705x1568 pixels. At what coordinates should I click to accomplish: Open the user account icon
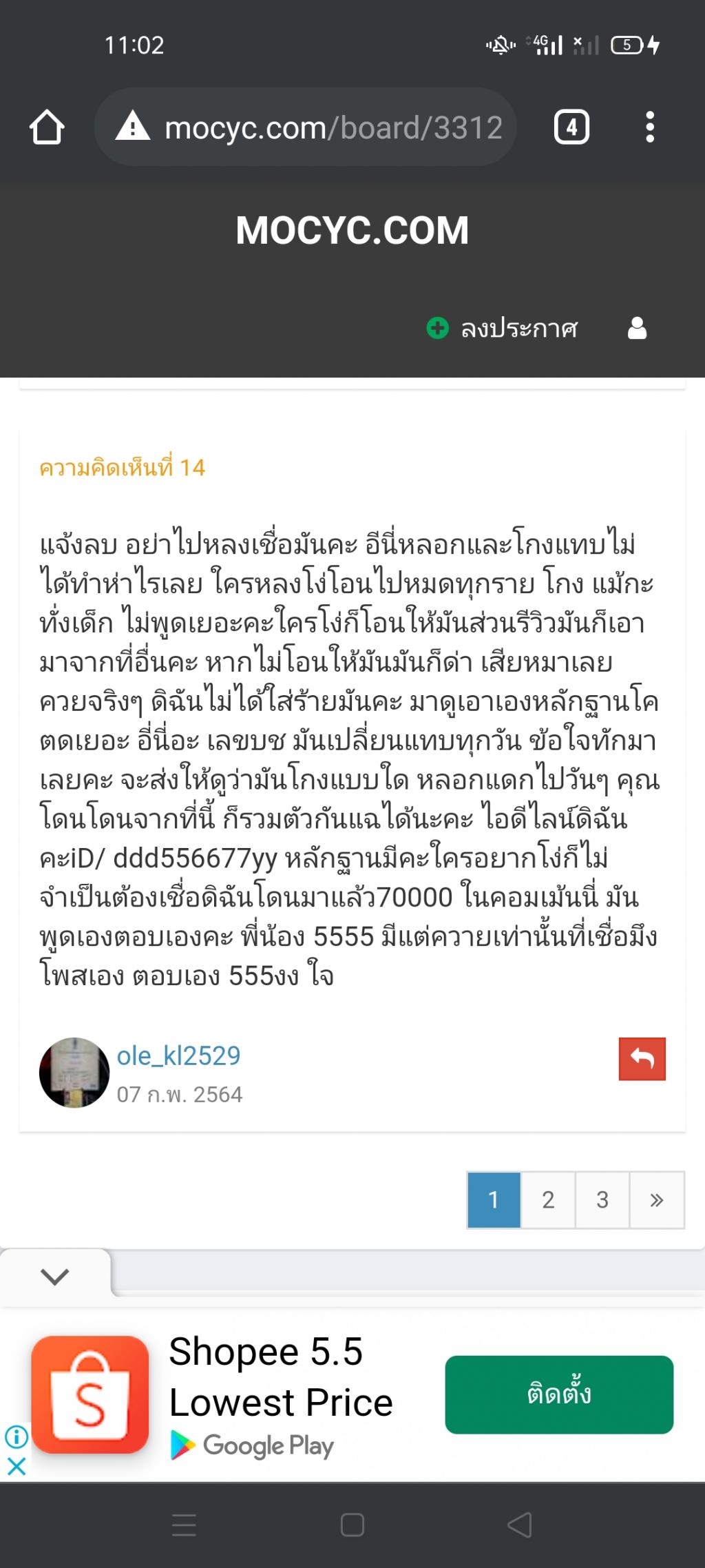click(x=638, y=329)
